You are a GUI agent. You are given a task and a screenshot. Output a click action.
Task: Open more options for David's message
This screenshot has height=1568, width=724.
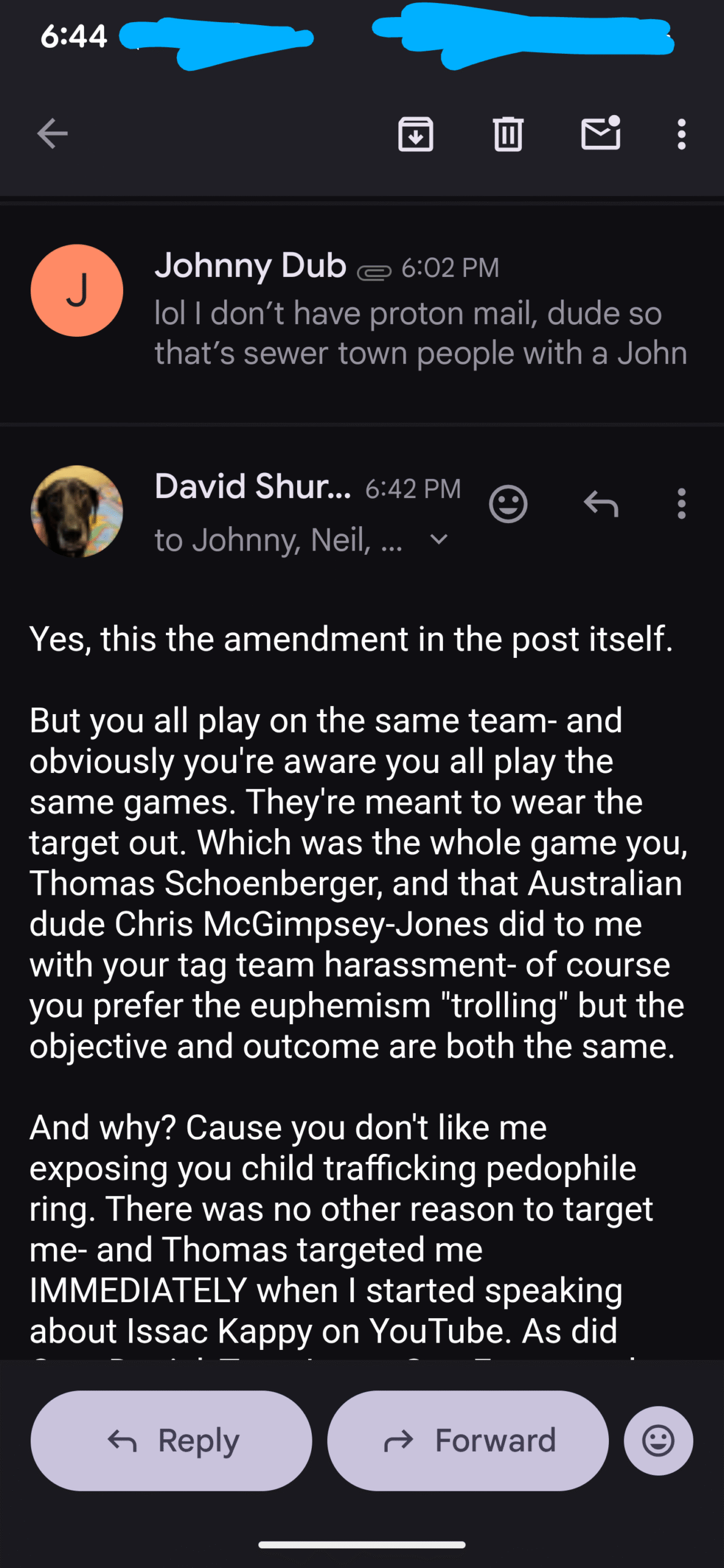coord(681,504)
